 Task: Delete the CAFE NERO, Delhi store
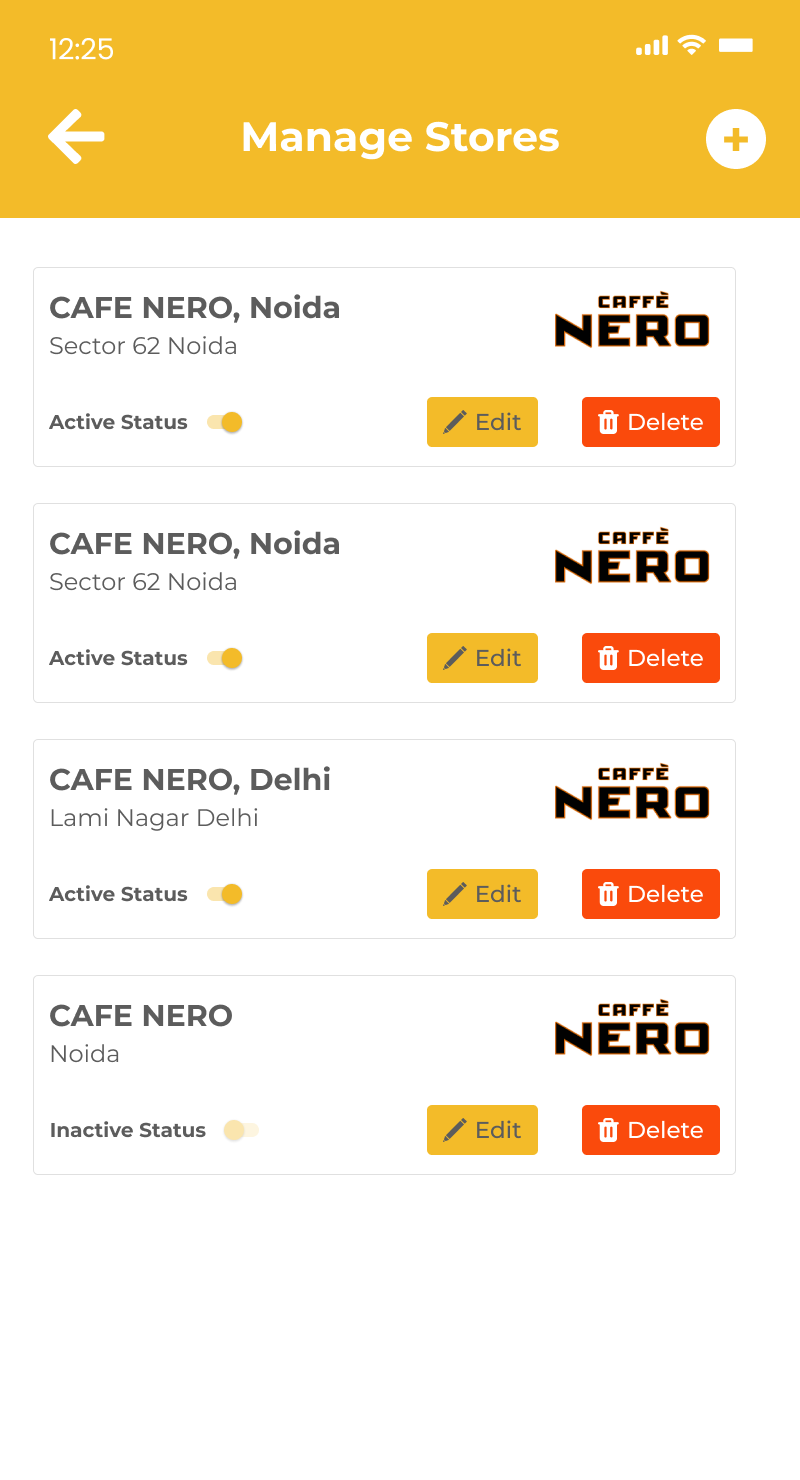pos(651,894)
